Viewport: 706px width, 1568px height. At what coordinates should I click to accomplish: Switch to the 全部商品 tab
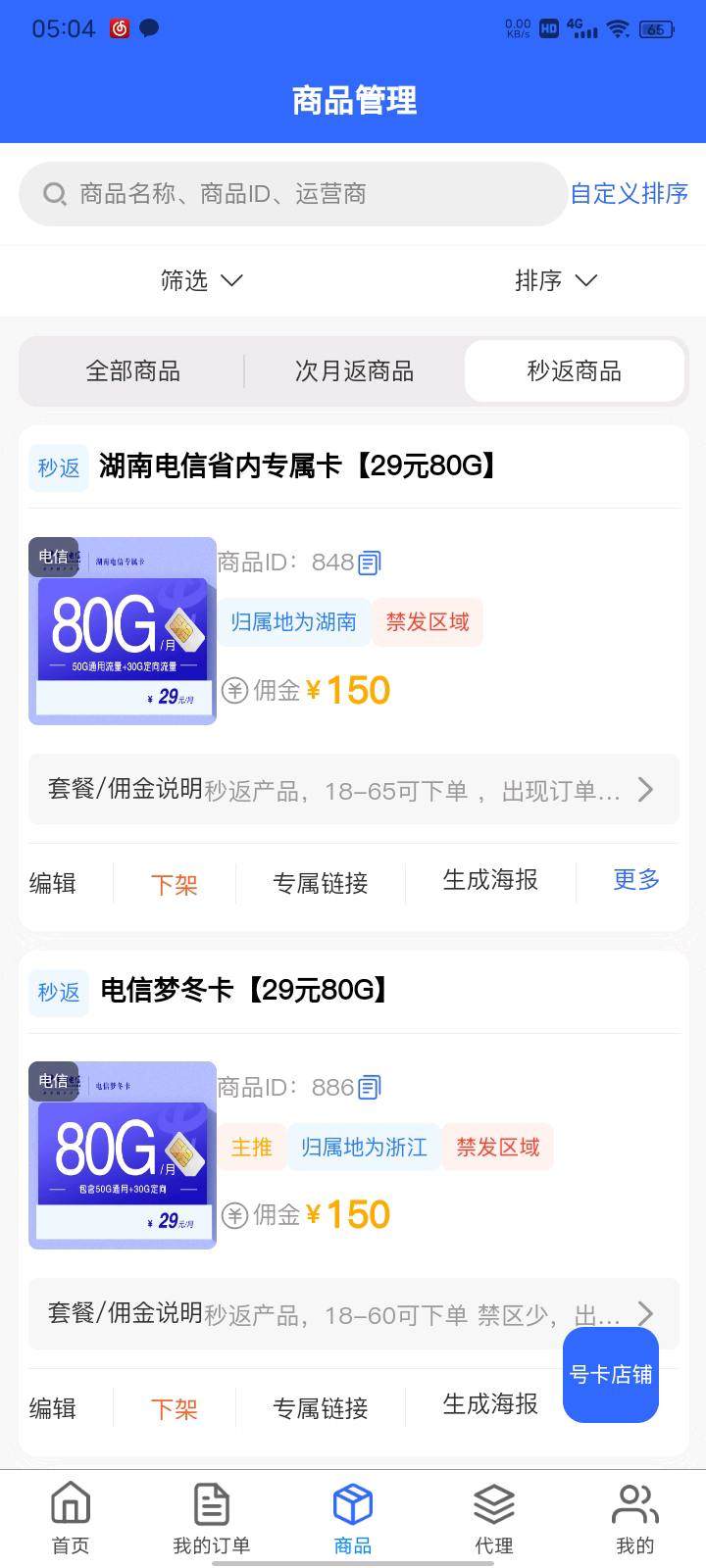pos(133,371)
